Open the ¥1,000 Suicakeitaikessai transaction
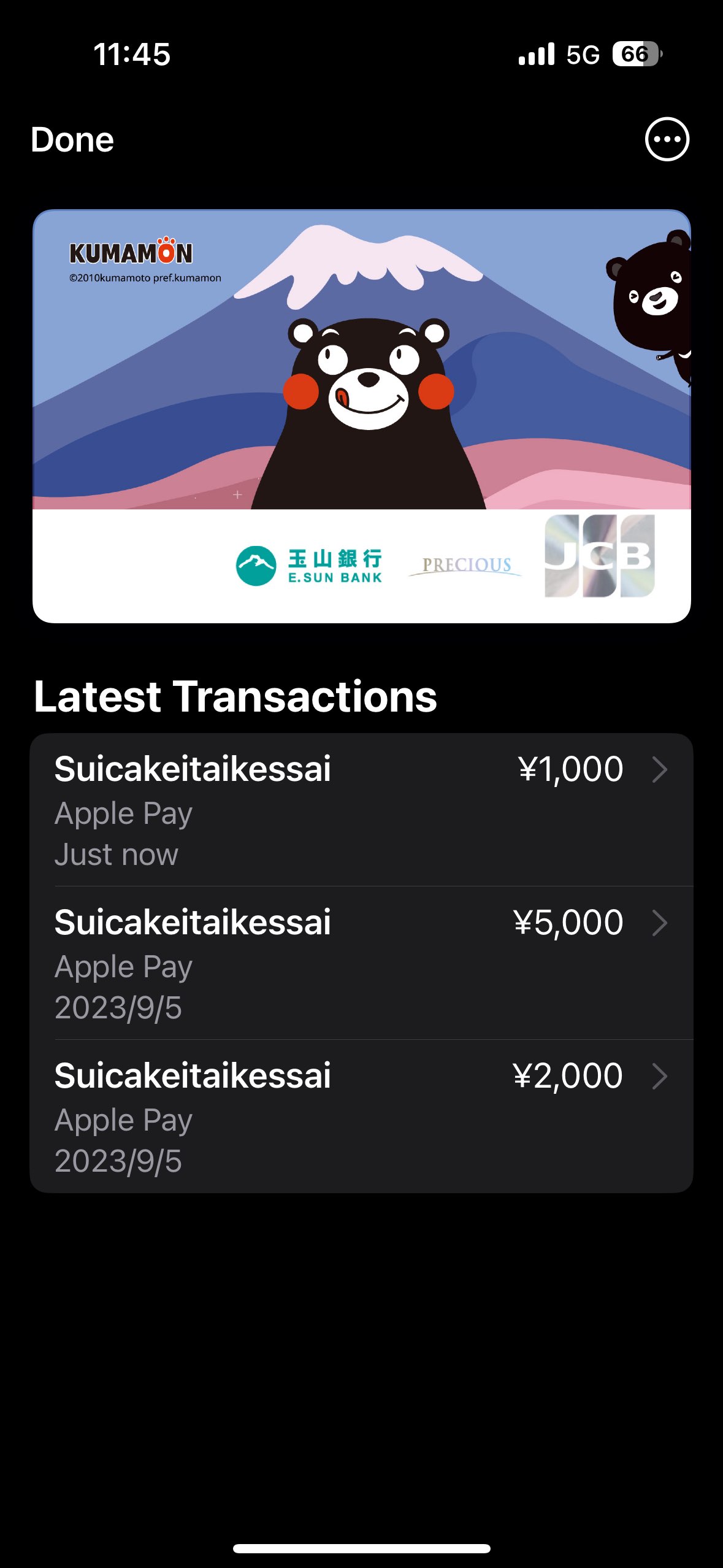 pyautogui.click(x=361, y=810)
